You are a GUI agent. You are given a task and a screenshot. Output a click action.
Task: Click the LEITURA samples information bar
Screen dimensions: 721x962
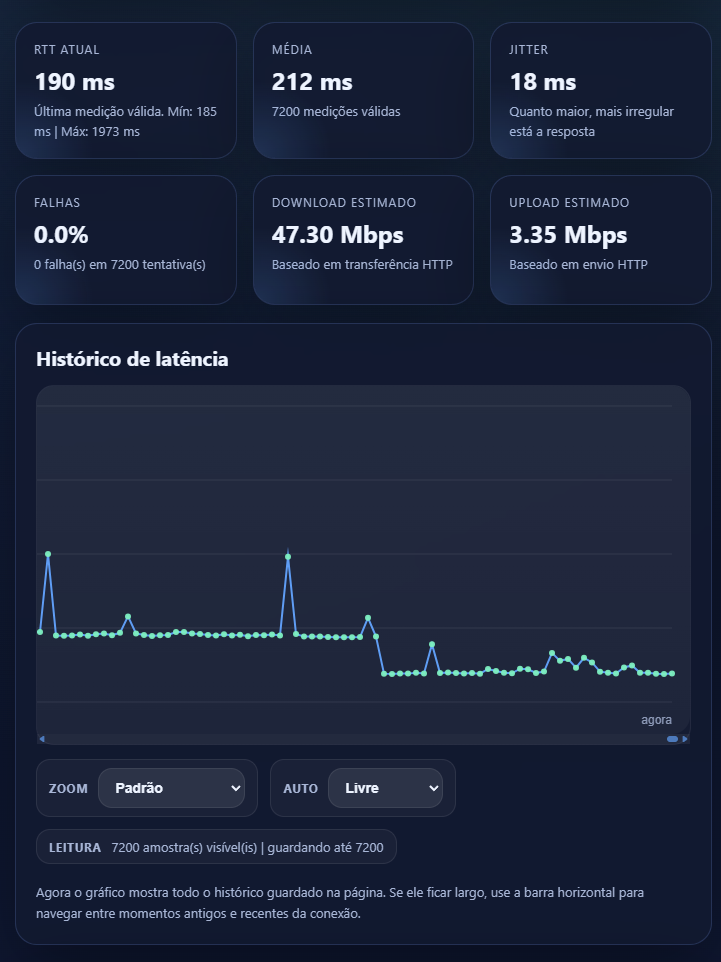tap(217, 846)
